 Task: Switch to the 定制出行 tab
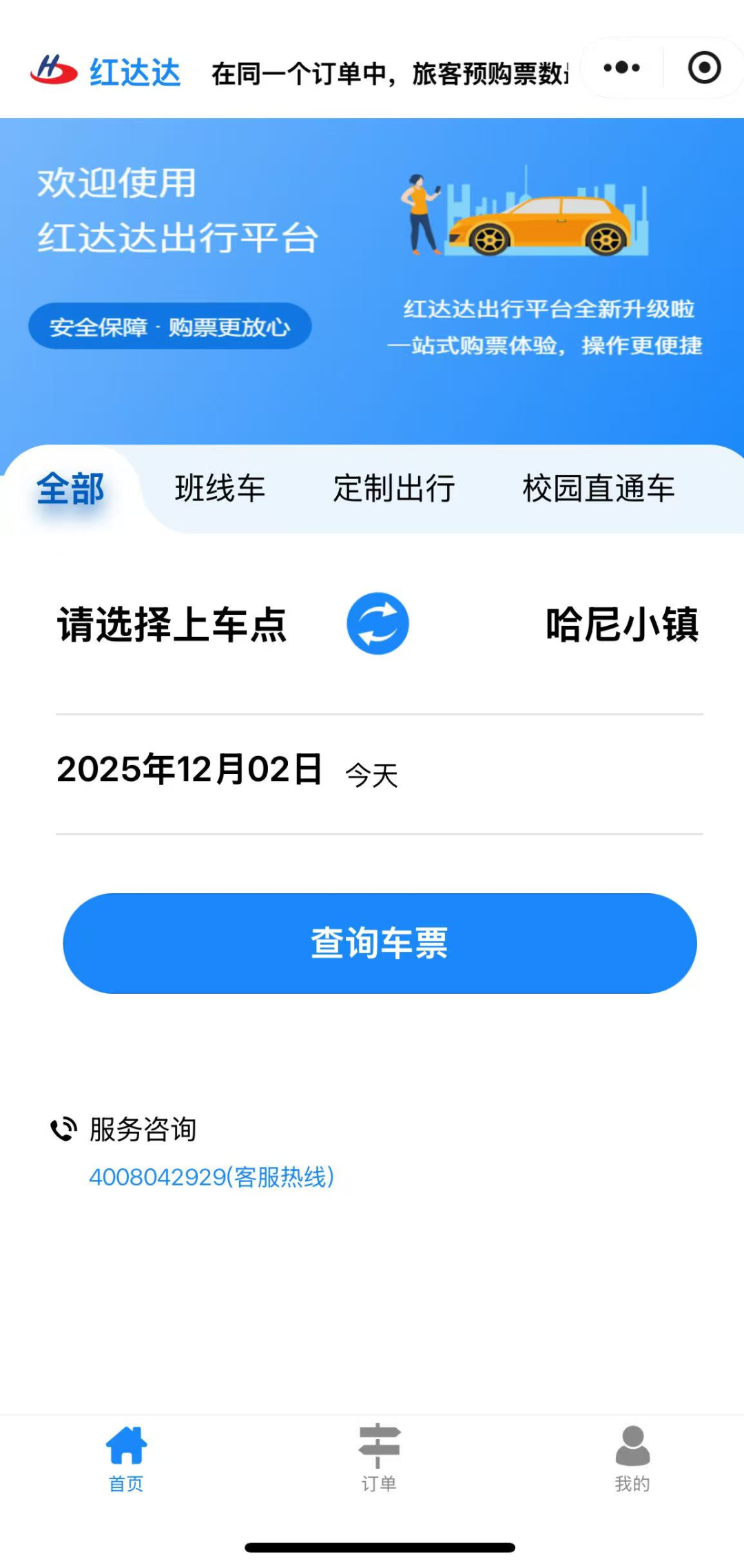393,489
